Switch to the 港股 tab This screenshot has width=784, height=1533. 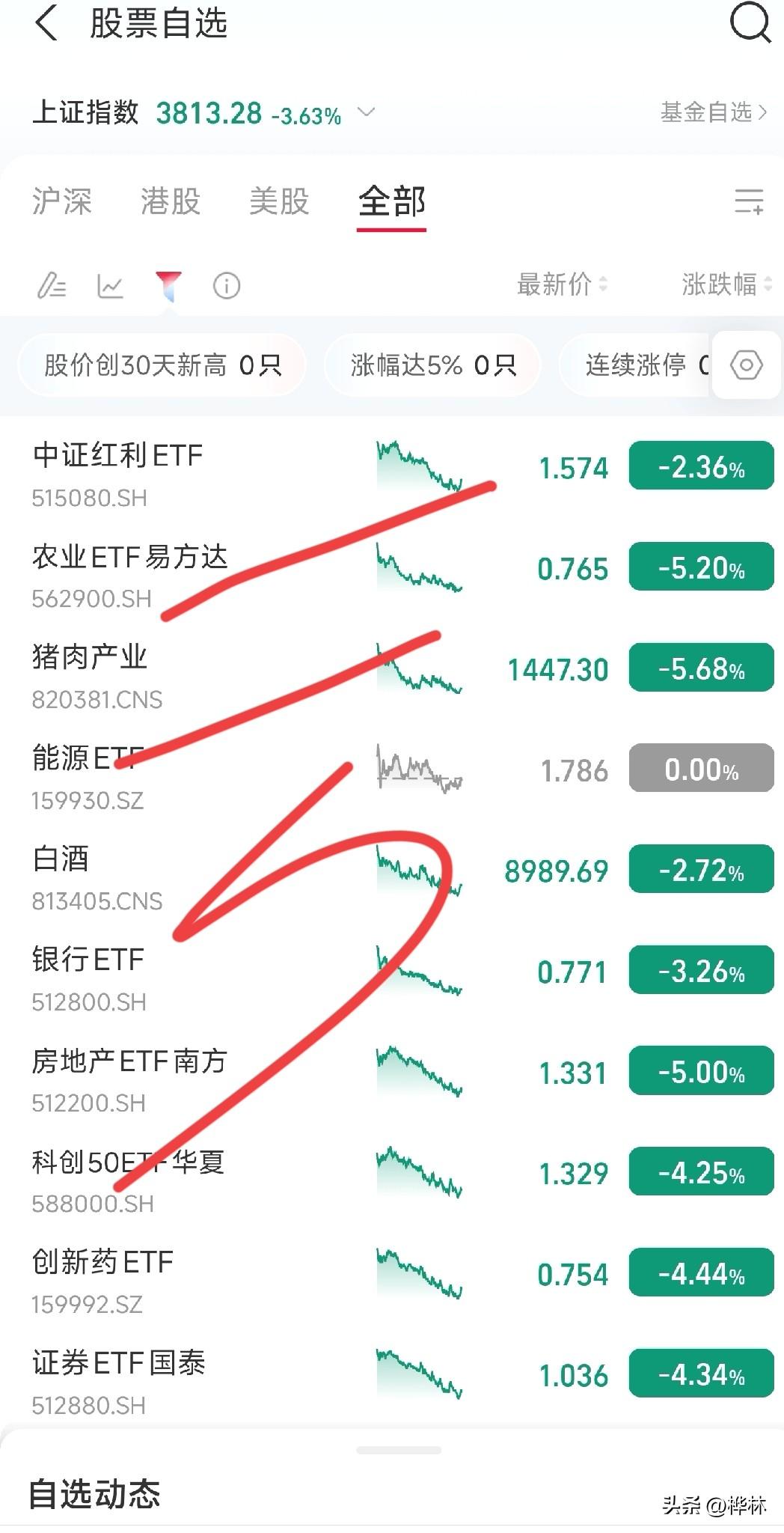tap(169, 202)
